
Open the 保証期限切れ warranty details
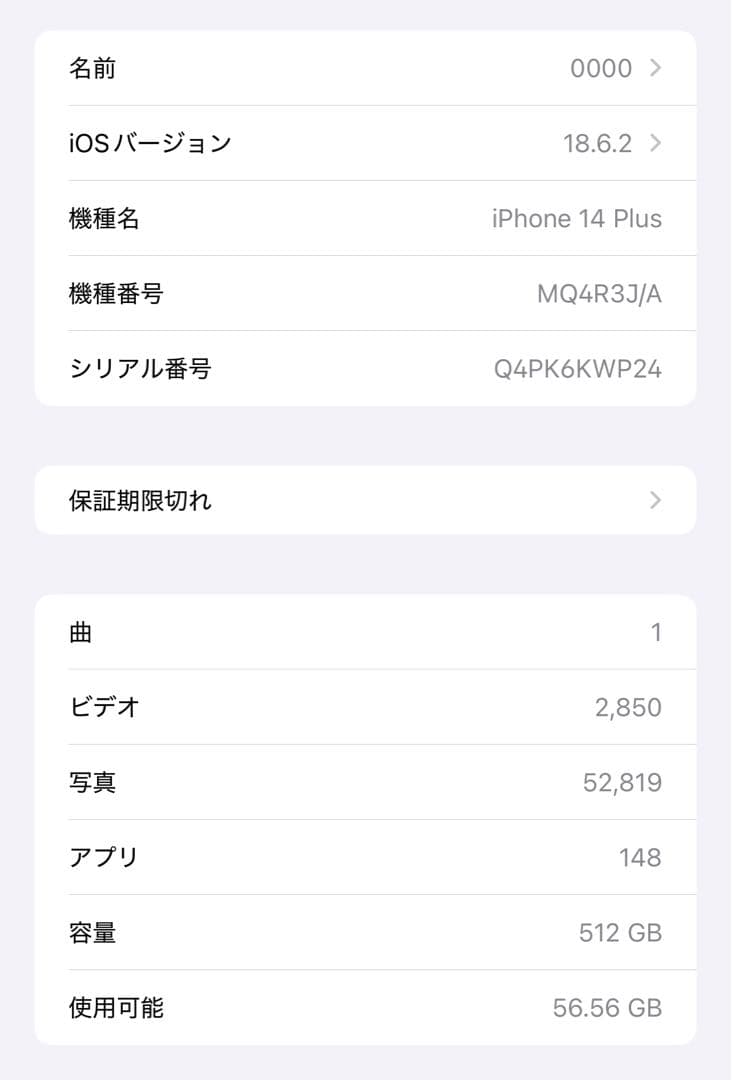pos(366,500)
